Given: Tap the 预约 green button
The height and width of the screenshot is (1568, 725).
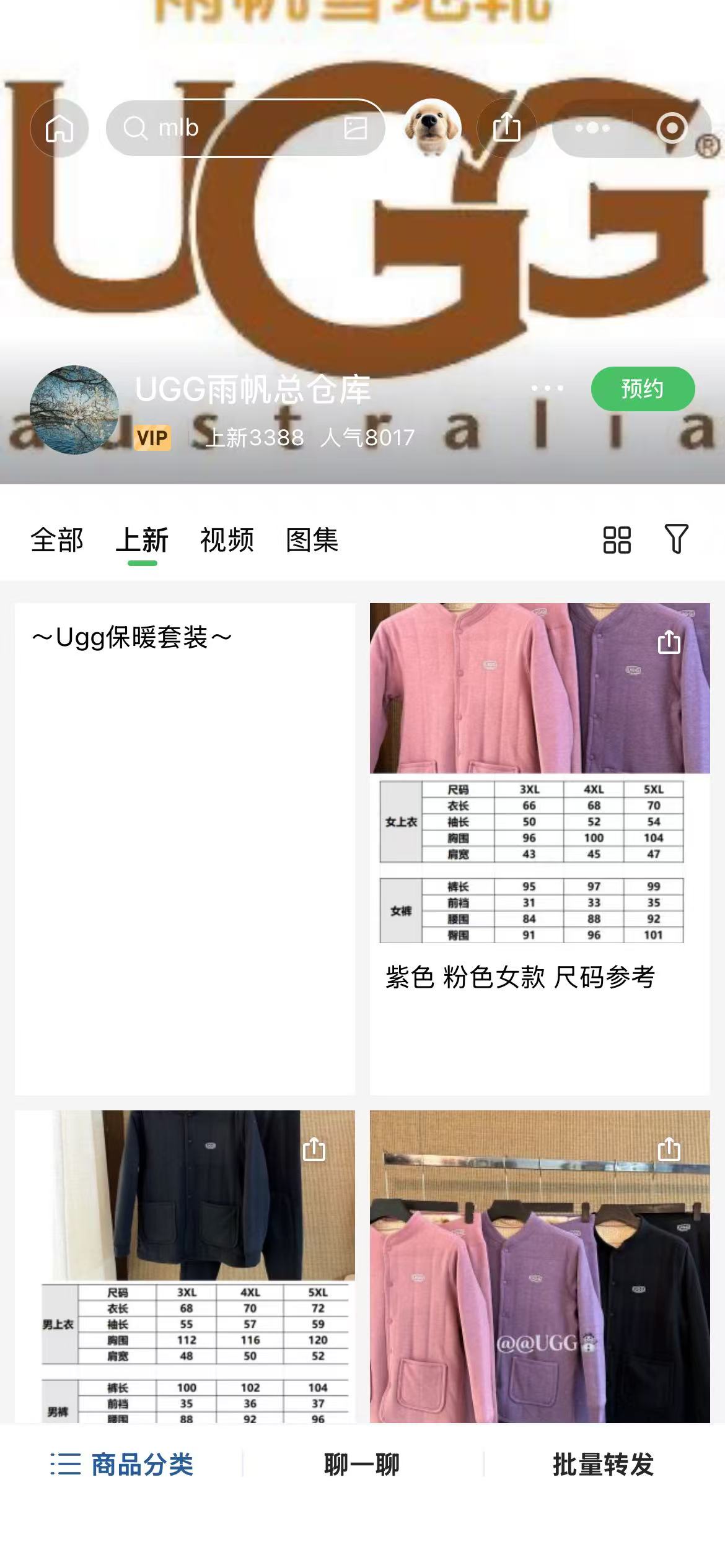Looking at the screenshot, I should point(643,389).
